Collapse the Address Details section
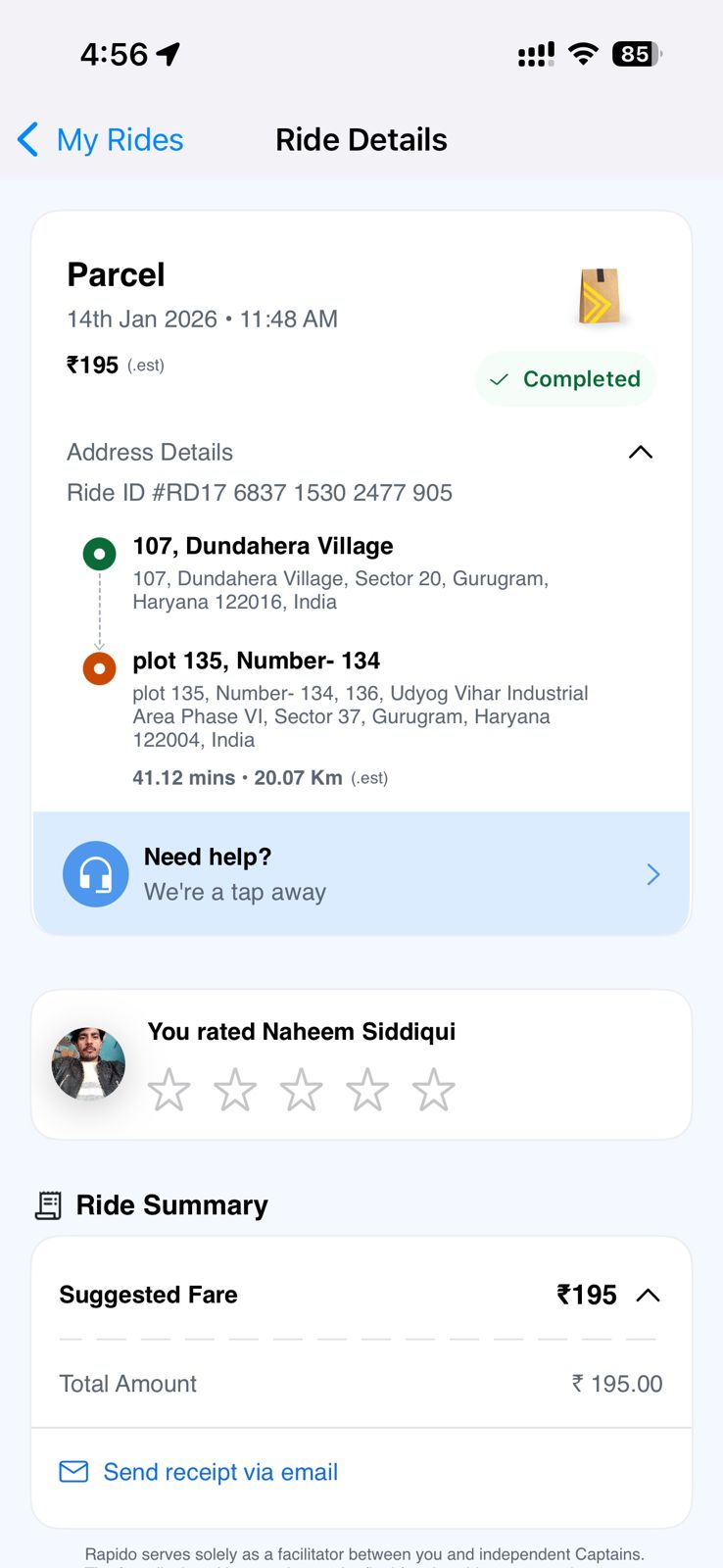Image resolution: width=723 pixels, height=1568 pixels. (x=640, y=452)
